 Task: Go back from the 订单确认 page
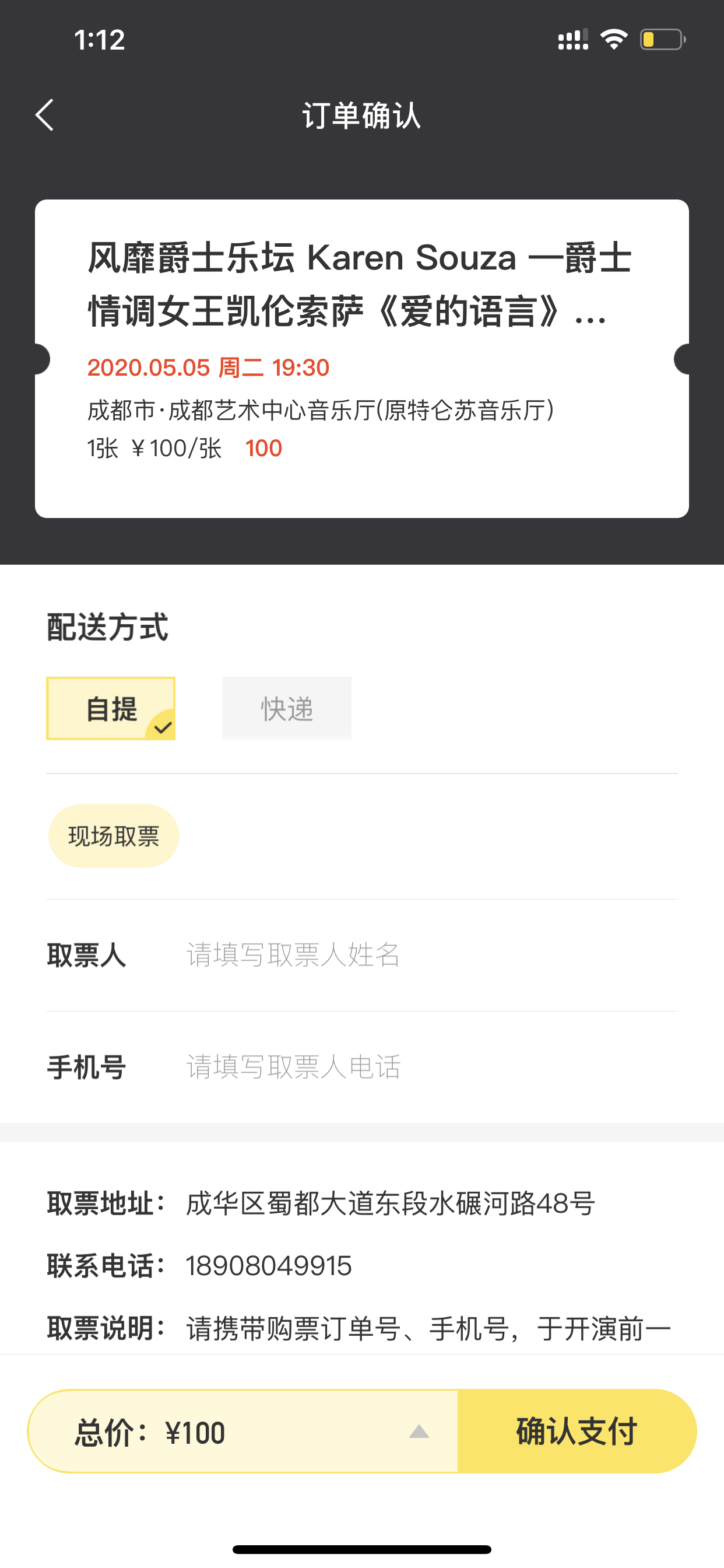44,115
